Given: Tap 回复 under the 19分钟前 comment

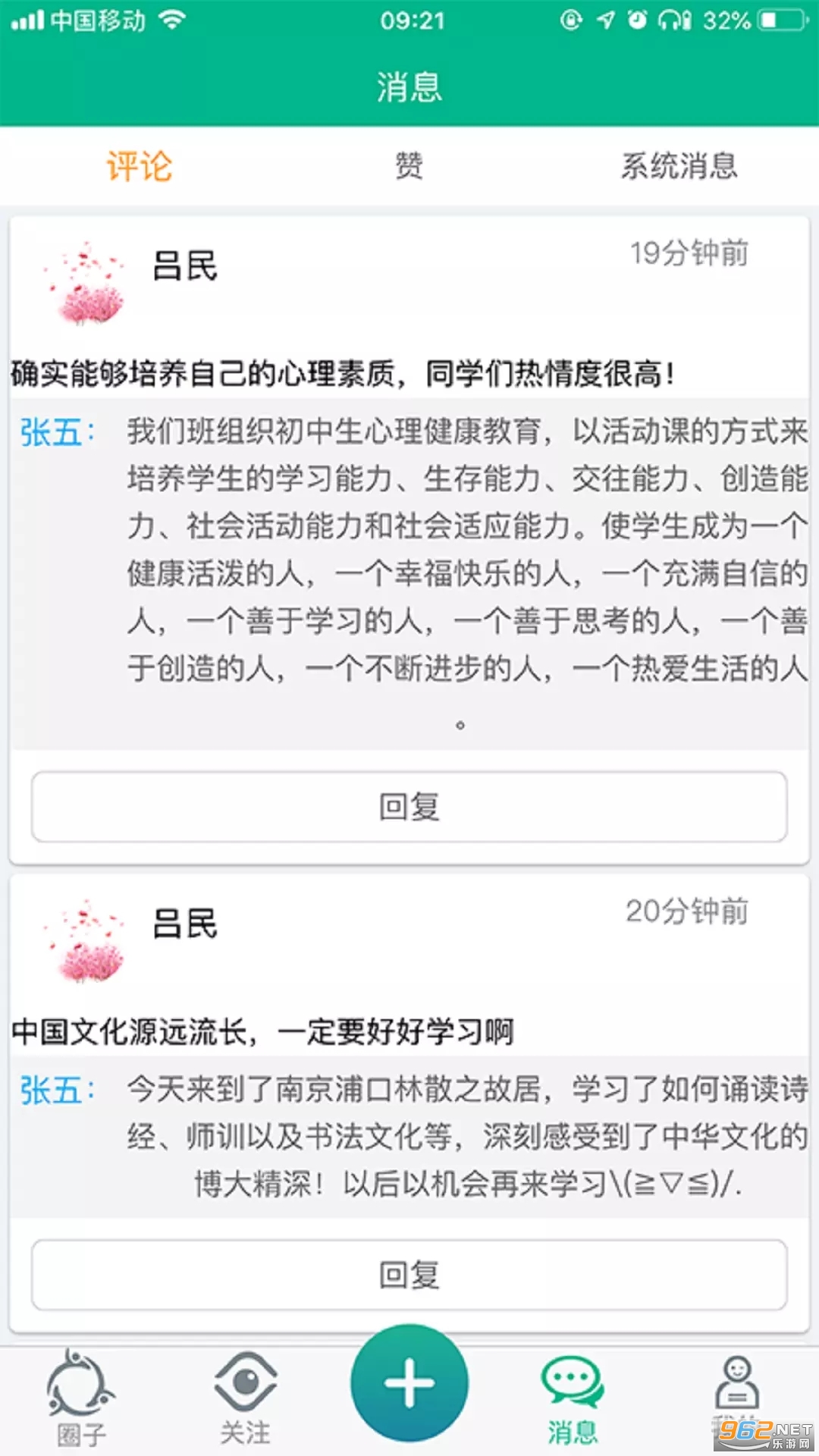Looking at the screenshot, I should (x=409, y=807).
